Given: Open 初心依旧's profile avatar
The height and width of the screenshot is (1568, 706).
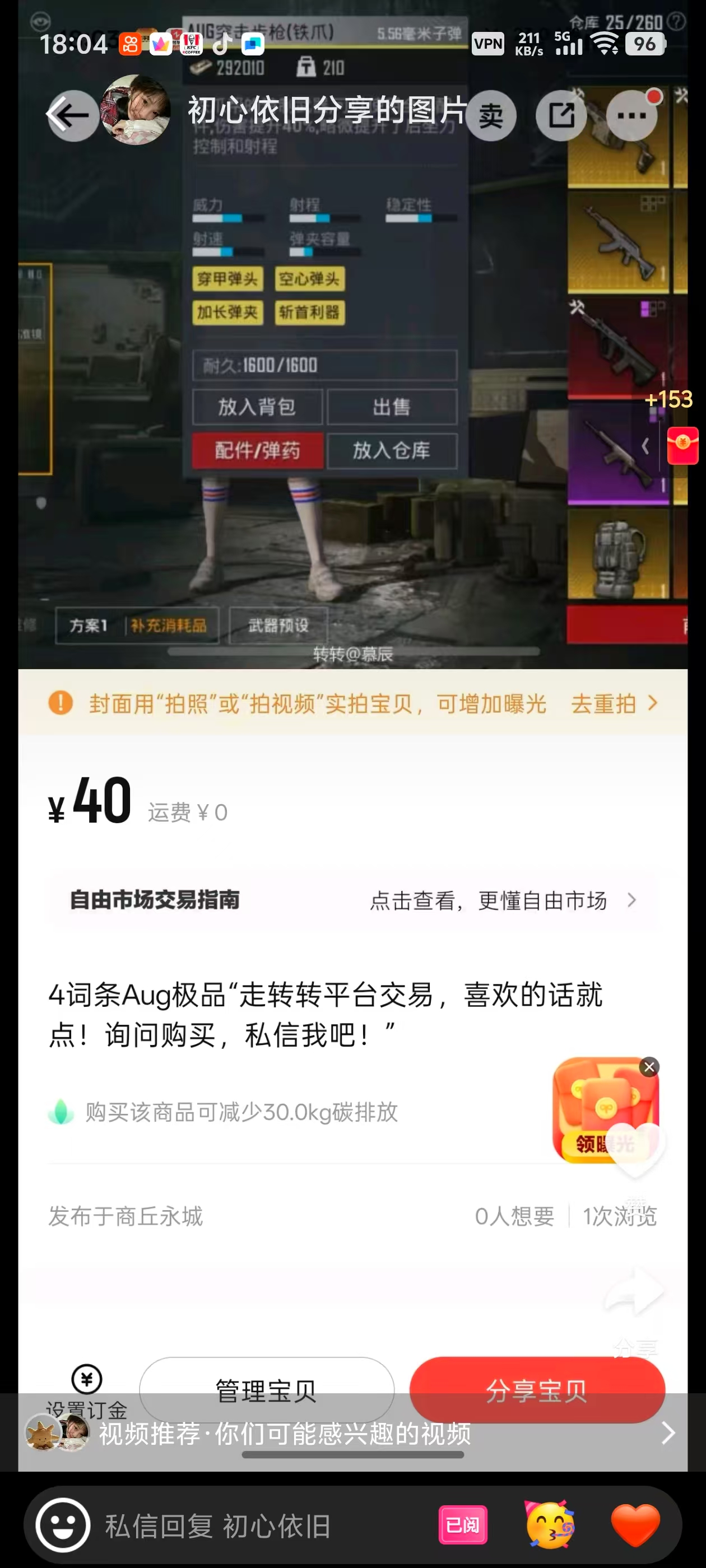Looking at the screenshot, I should tap(135, 110).
